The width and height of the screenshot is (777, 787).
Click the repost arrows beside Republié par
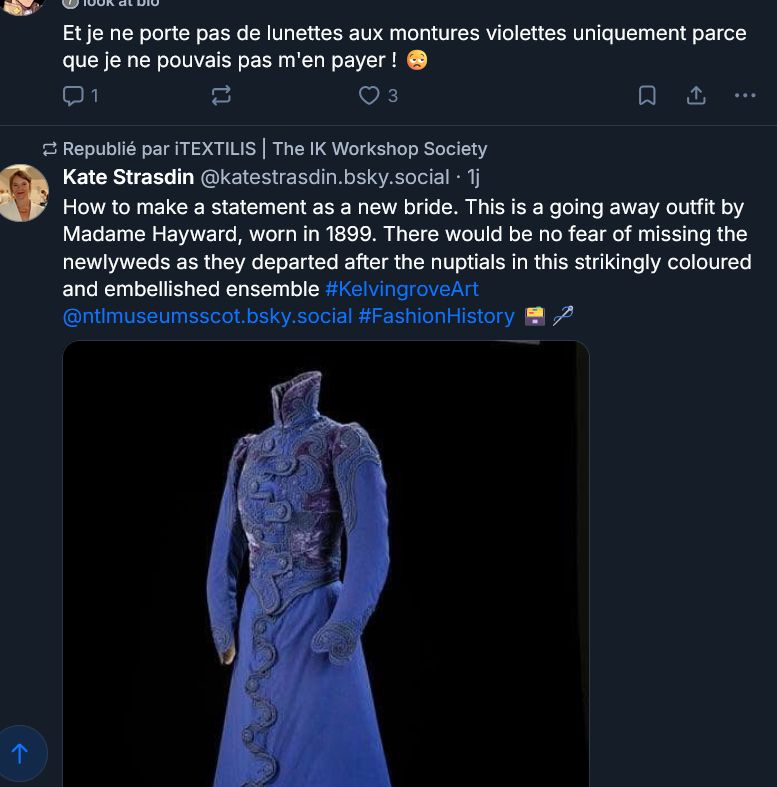click(x=49, y=148)
